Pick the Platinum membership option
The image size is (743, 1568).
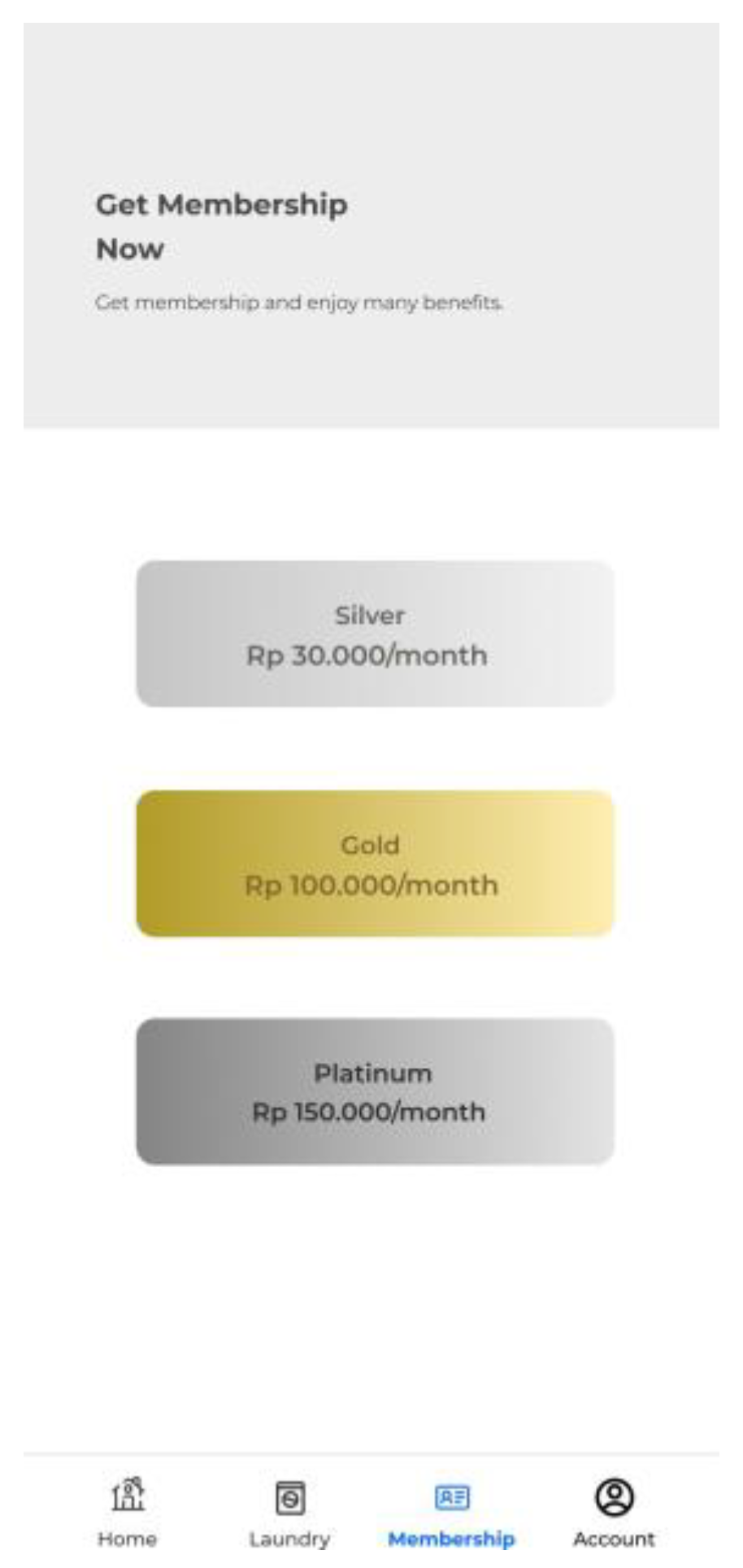[375, 1091]
